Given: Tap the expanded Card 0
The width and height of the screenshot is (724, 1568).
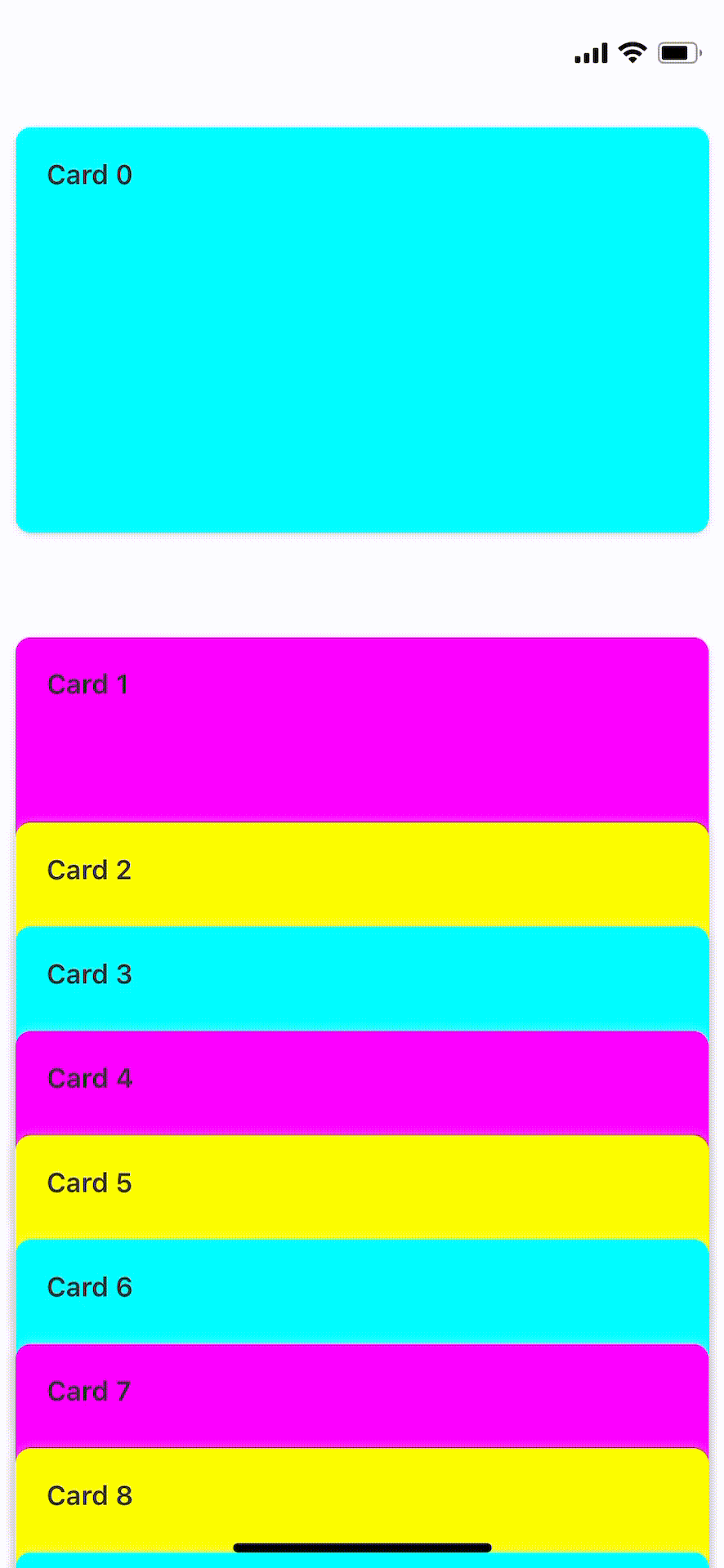Looking at the screenshot, I should tap(362, 329).
